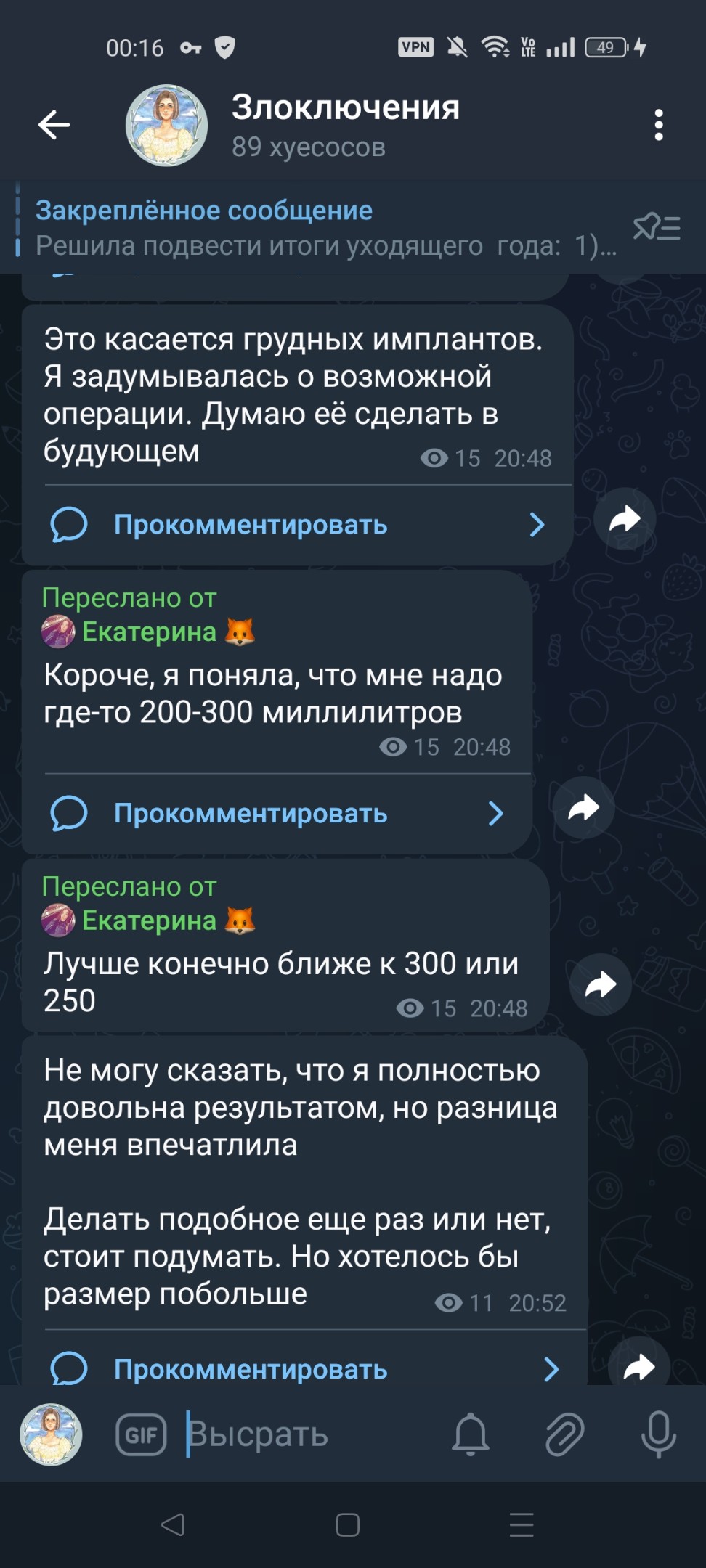Attach a file with the paperclip
The height and width of the screenshot is (1568, 706).
click(x=564, y=1434)
